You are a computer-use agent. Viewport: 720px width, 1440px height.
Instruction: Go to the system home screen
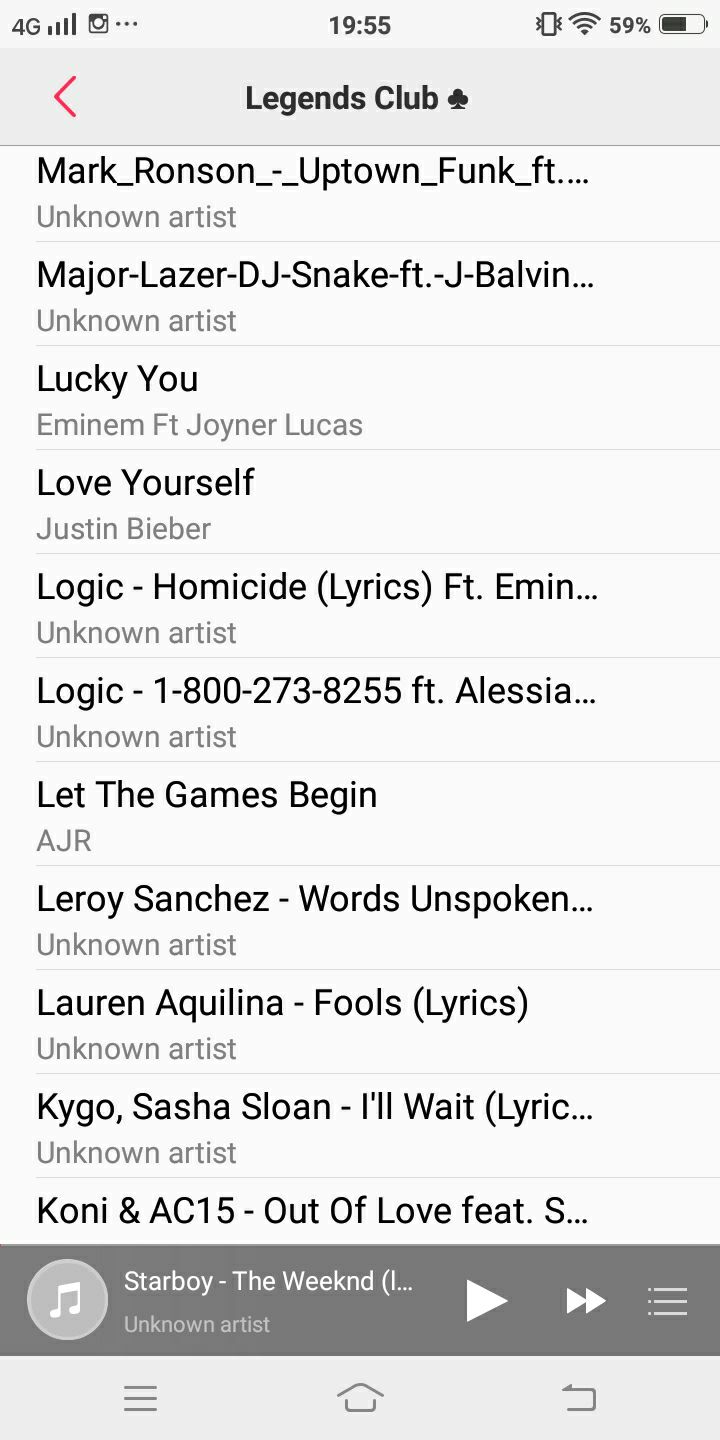pos(360,1398)
